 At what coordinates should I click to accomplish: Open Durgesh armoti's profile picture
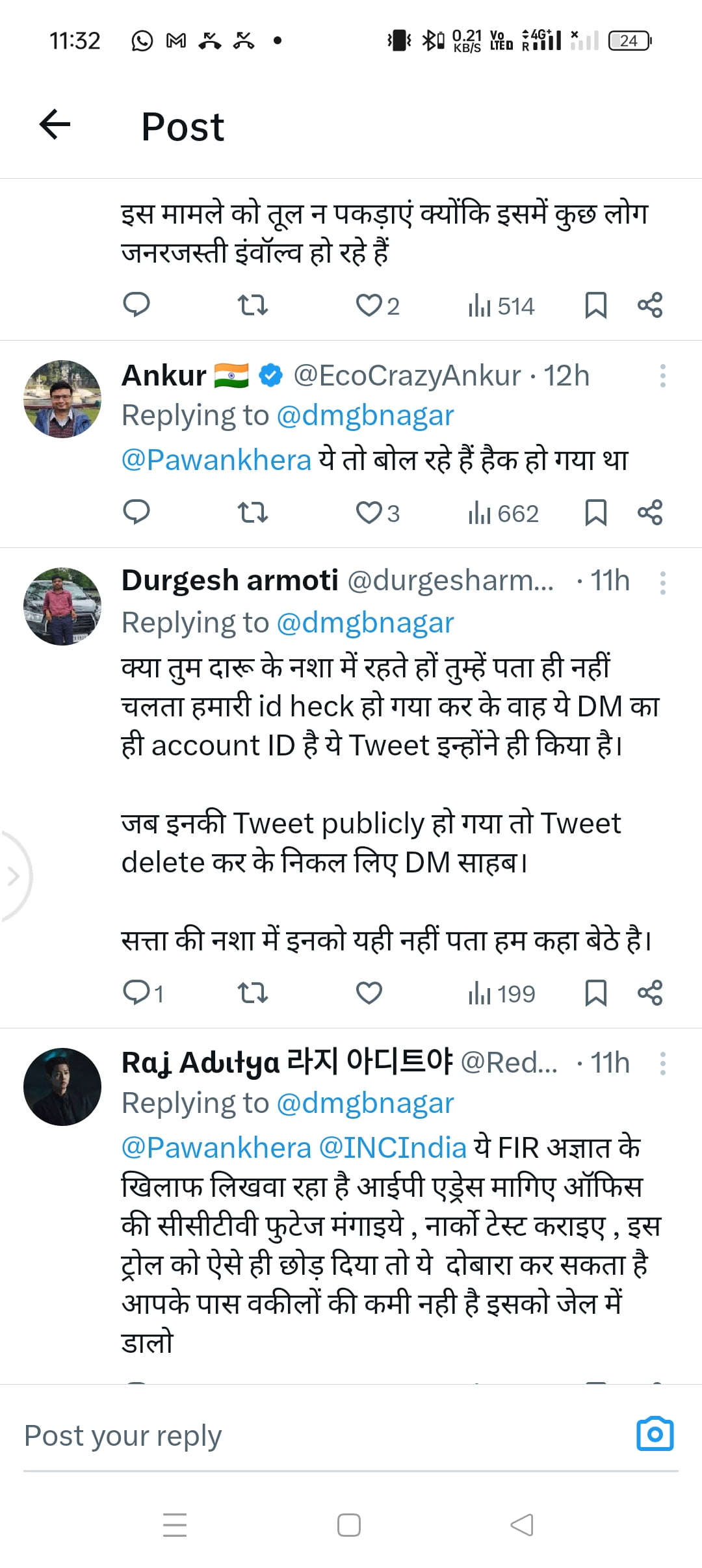pyautogui.click(x=62, y=606)
